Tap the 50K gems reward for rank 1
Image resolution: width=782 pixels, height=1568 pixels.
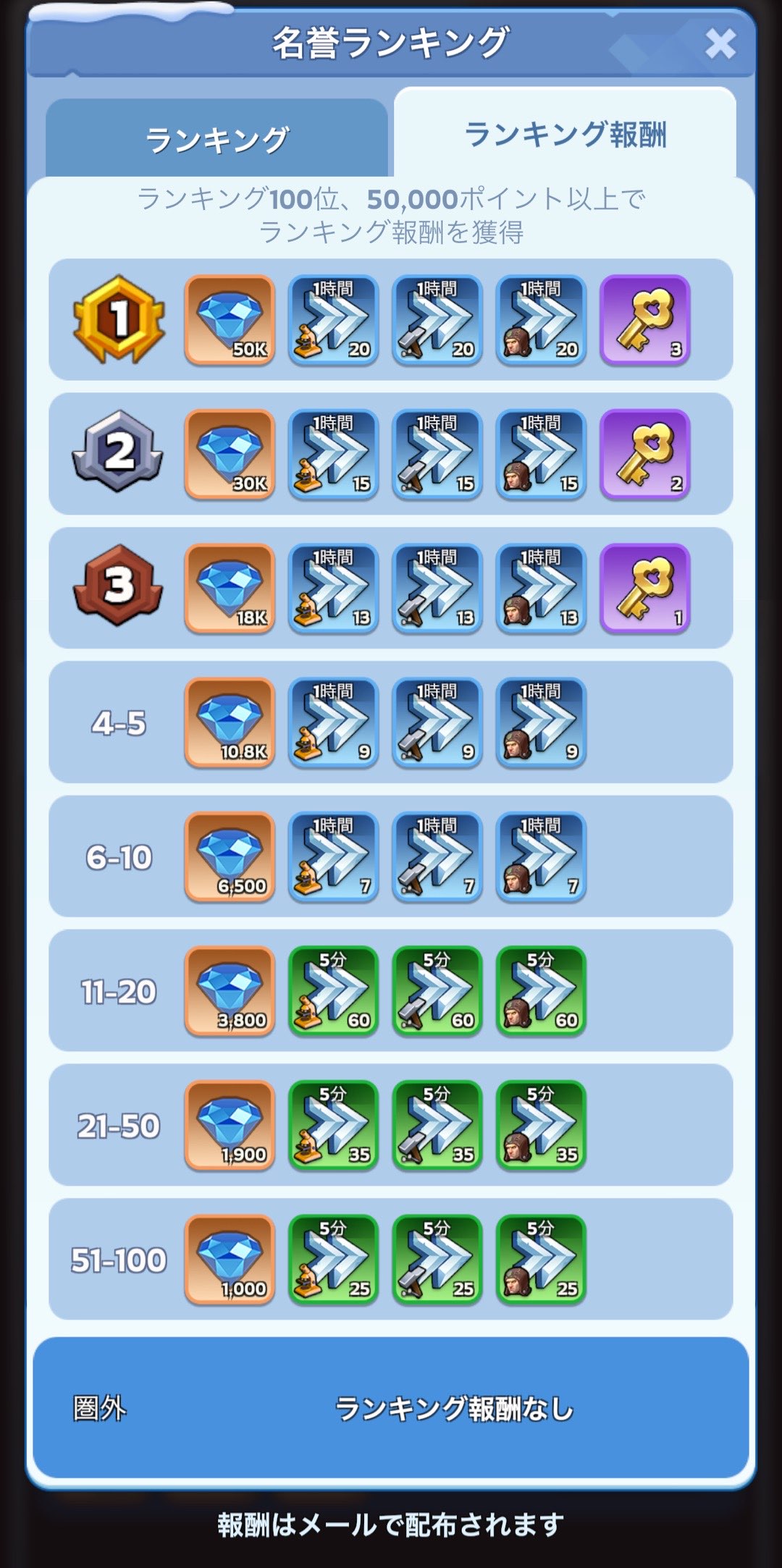pos(230,319)
